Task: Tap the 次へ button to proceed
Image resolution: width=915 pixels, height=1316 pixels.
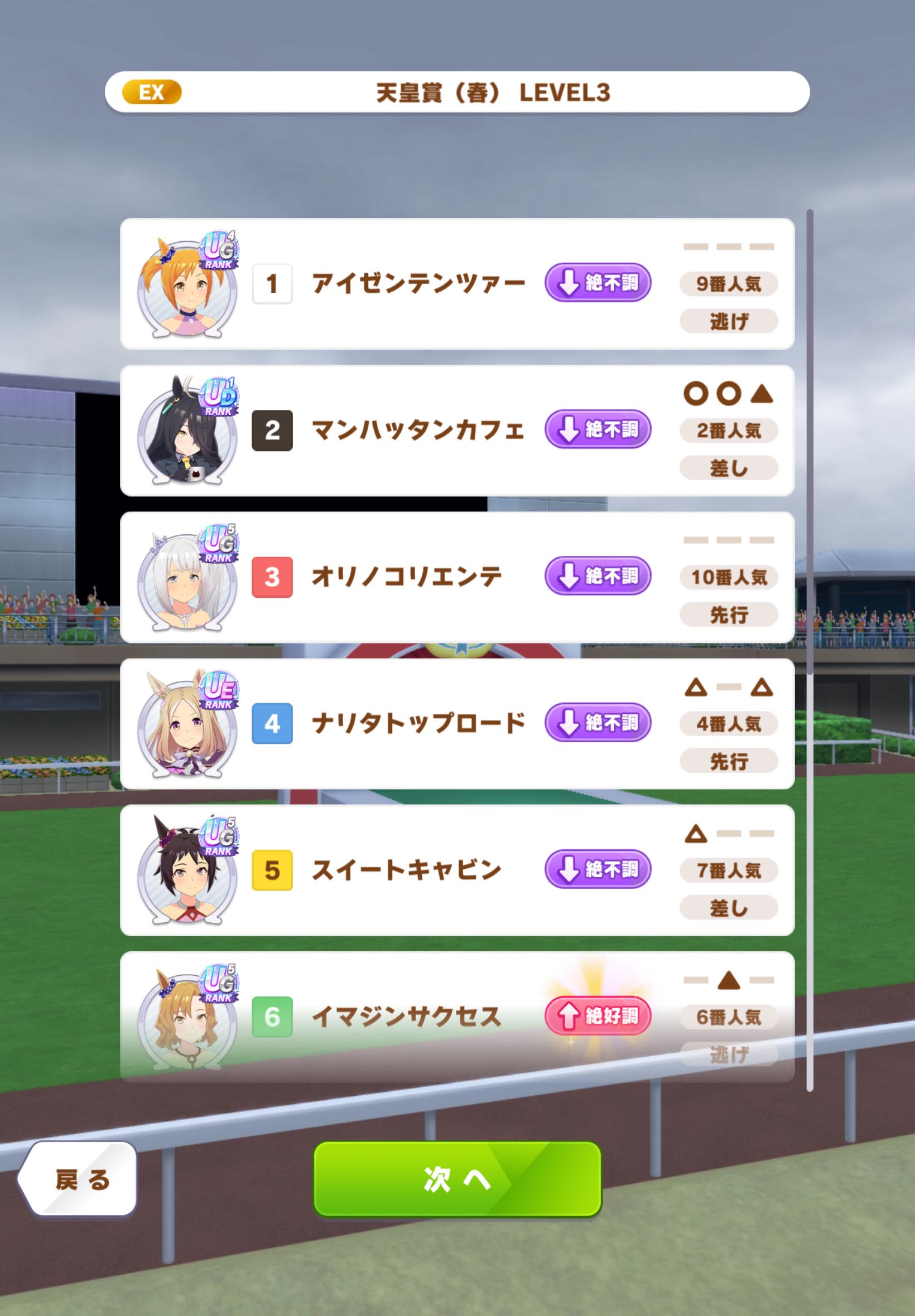Action: tap(457, 1178)
